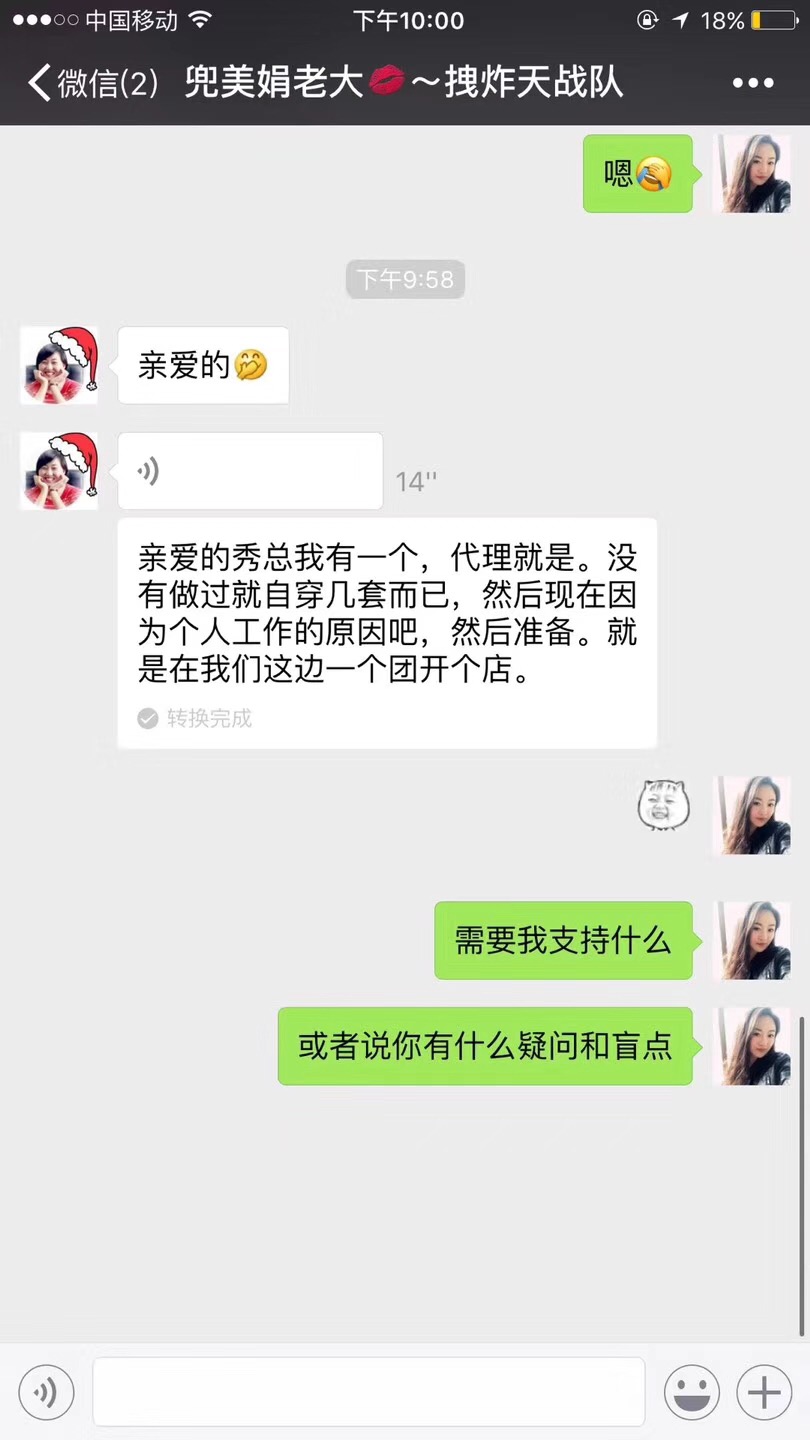Open the Santa-hat contact's avatar beside 亲爱的
The width and height of the screenshot is (810, 1440).
pyautogui.click(x=60, y=365)
